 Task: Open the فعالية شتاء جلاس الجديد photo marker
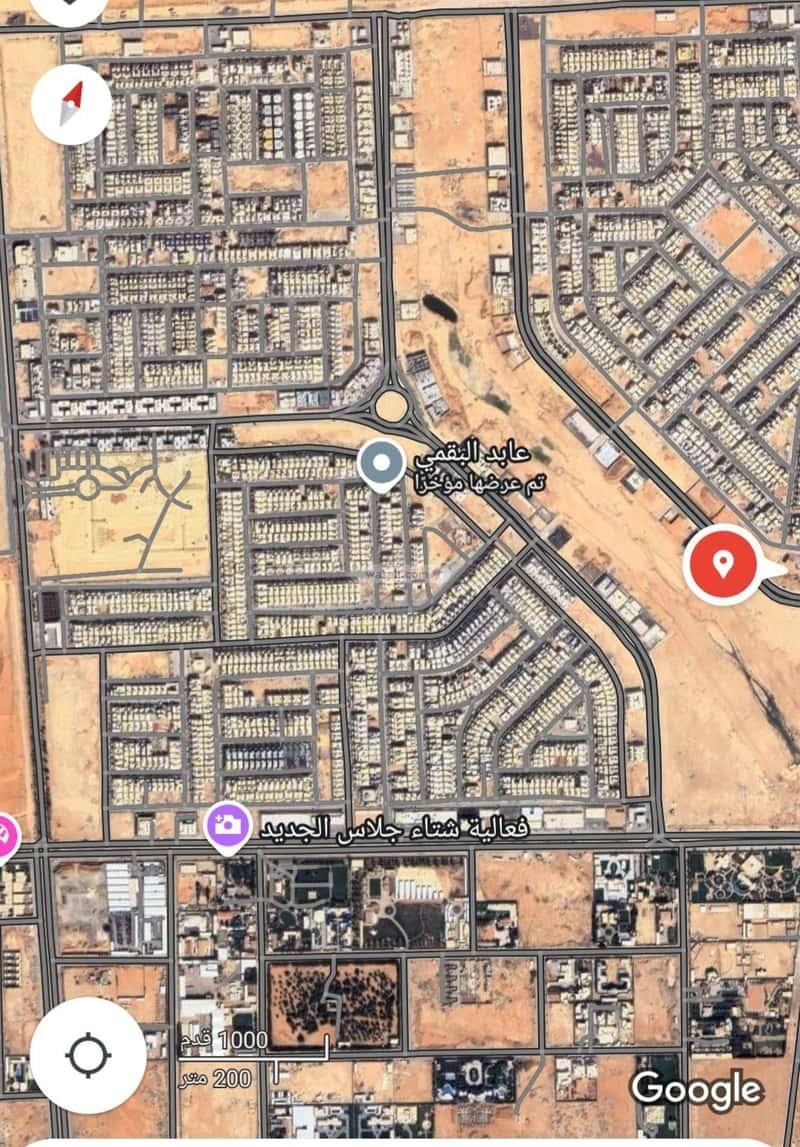(228, 829)
